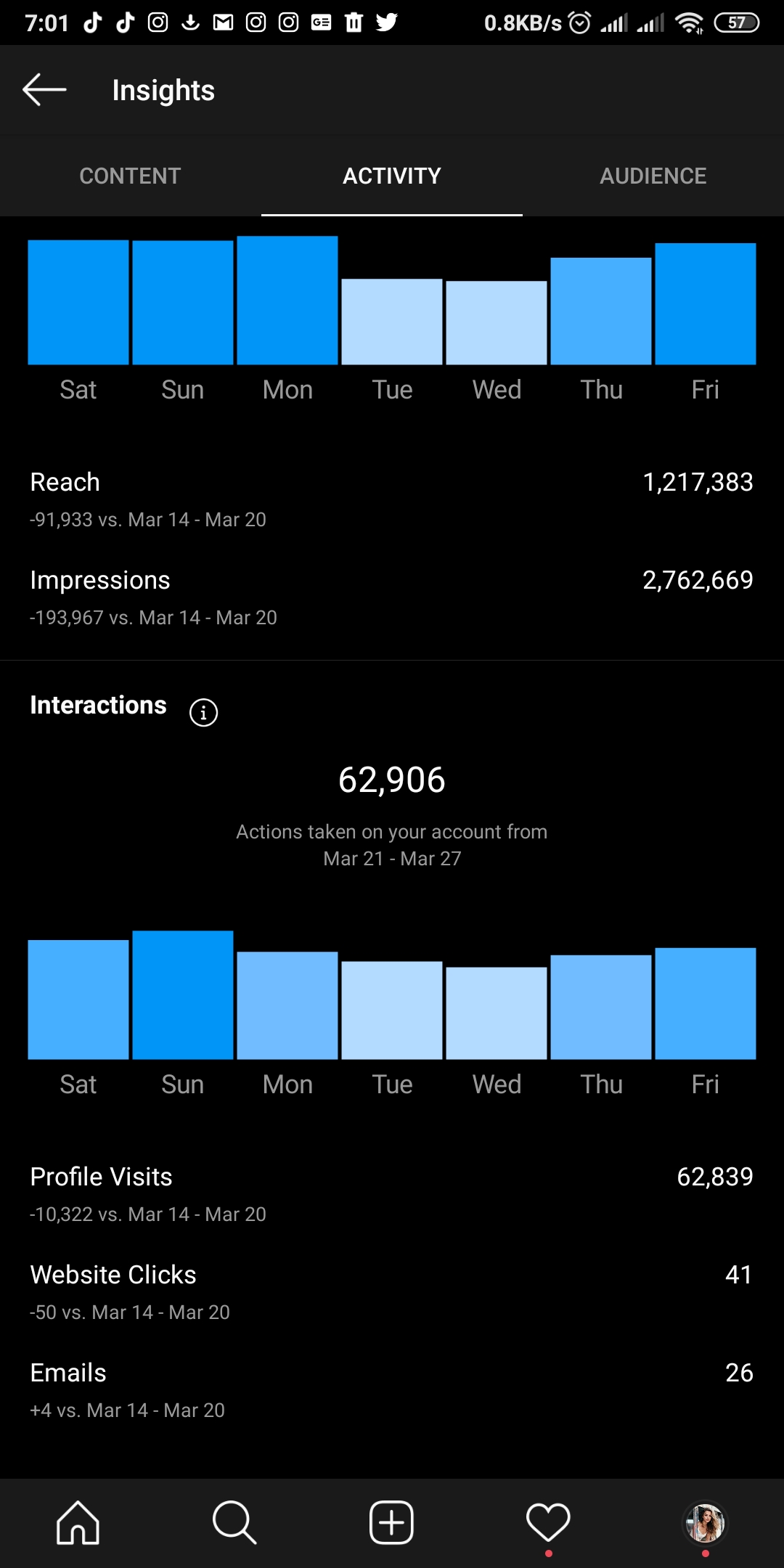
Task: Tap the info icon beside Interactions
Action: click(203, 713)
